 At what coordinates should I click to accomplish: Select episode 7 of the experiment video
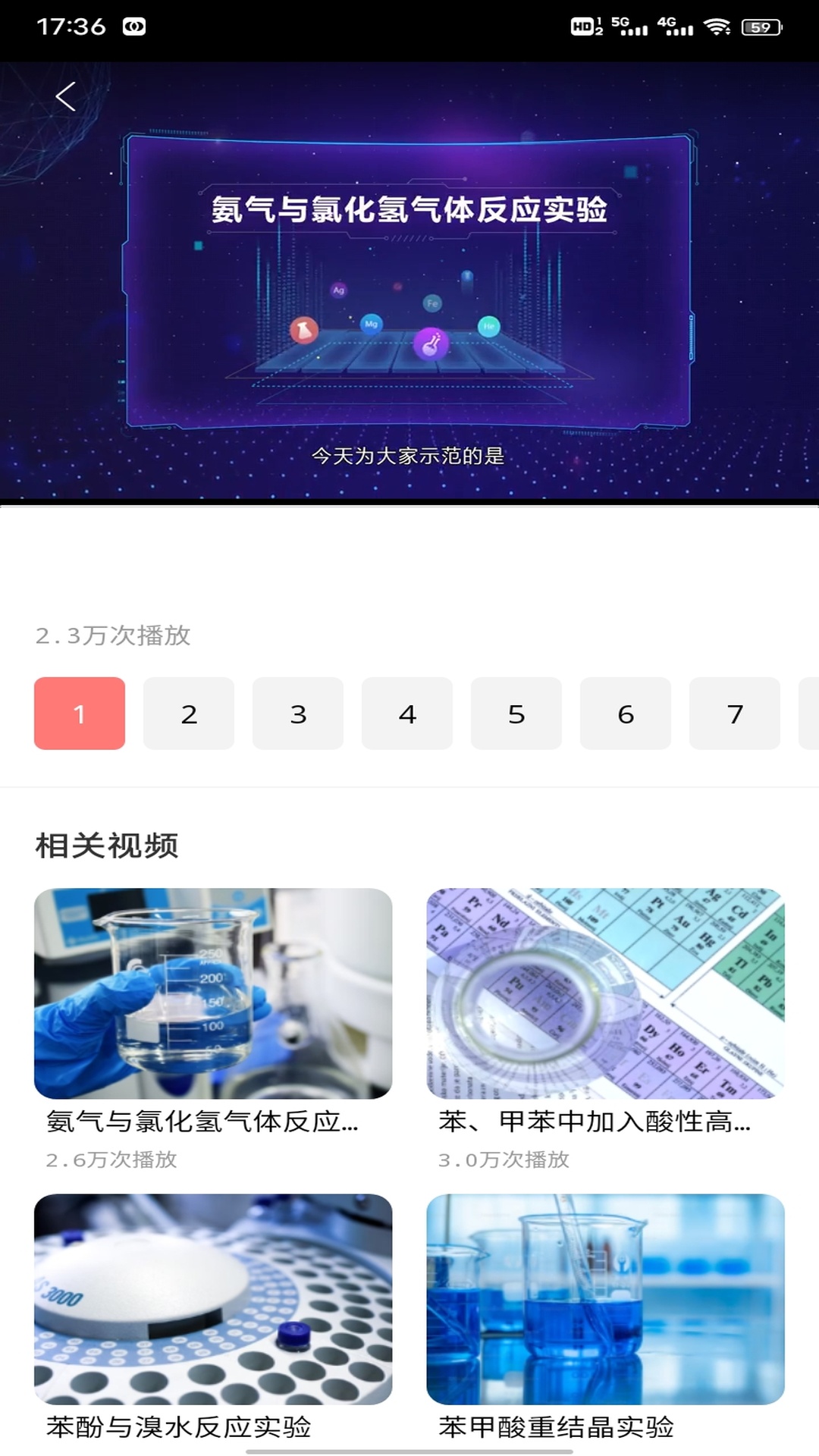[x=733, y=714]
